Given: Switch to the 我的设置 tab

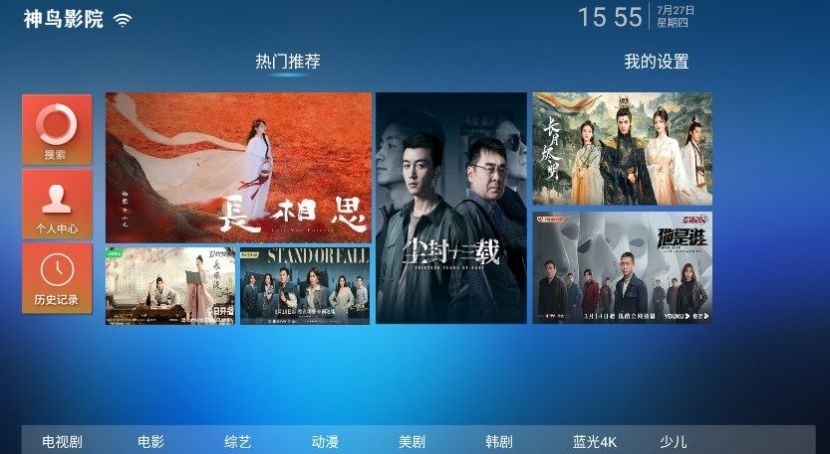Looking at the screenshot, I should tap(656, 61).
